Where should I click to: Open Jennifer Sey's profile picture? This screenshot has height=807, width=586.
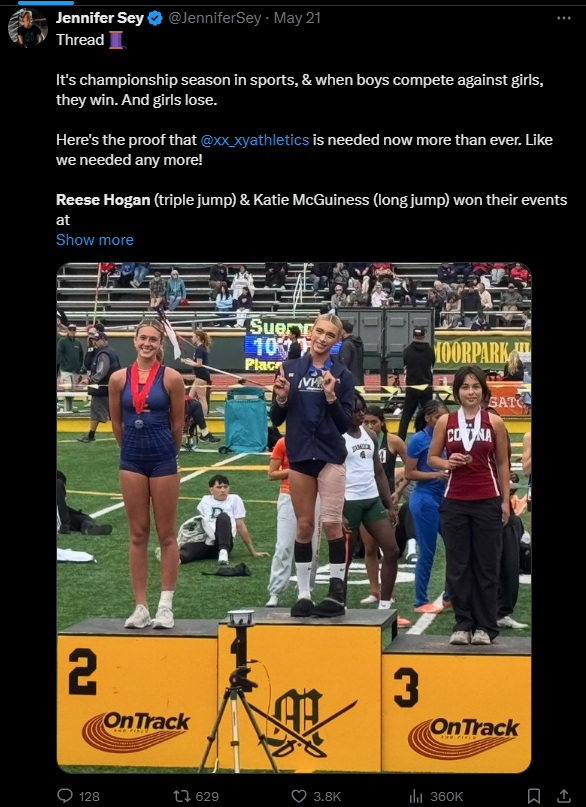click(28, 28)
